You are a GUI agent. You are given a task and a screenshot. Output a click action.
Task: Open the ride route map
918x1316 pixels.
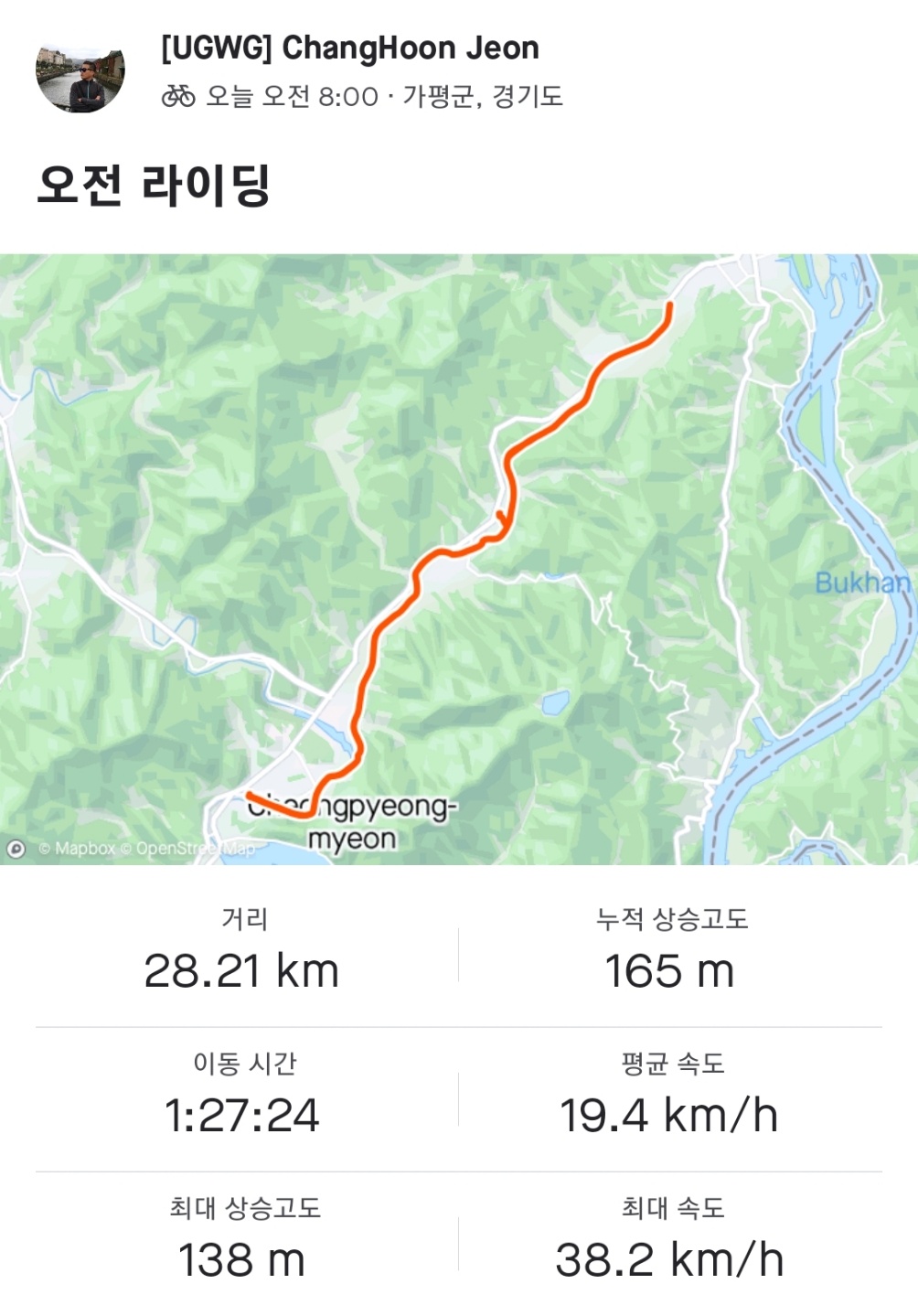click(x=459, y=558)
